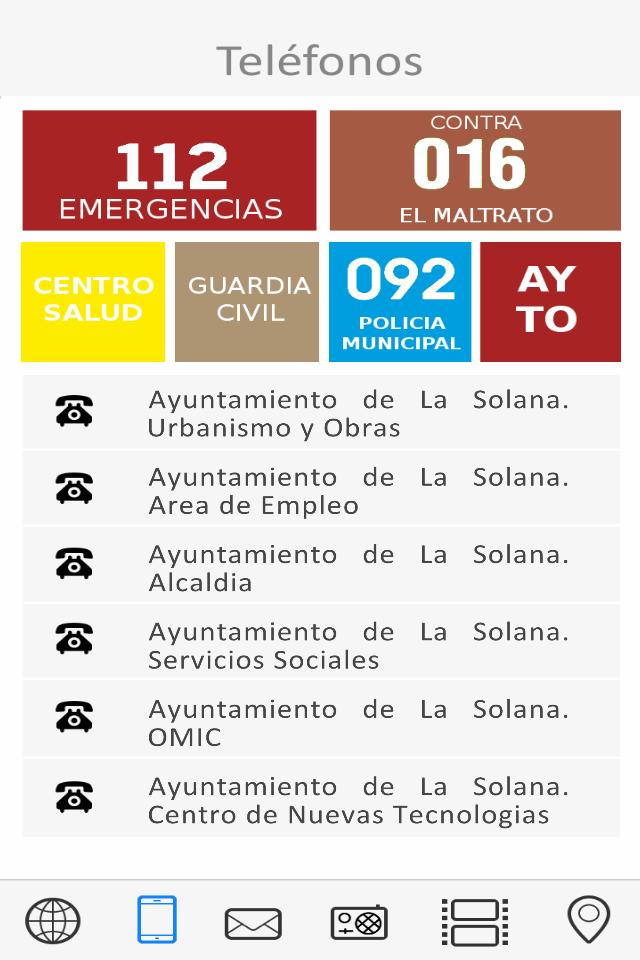Image resolution: width=640 pixels, height=960 pixels.
Task: Call 016 Contra el Maltrato
Action: pyautogui.click(x=475, y=171)
